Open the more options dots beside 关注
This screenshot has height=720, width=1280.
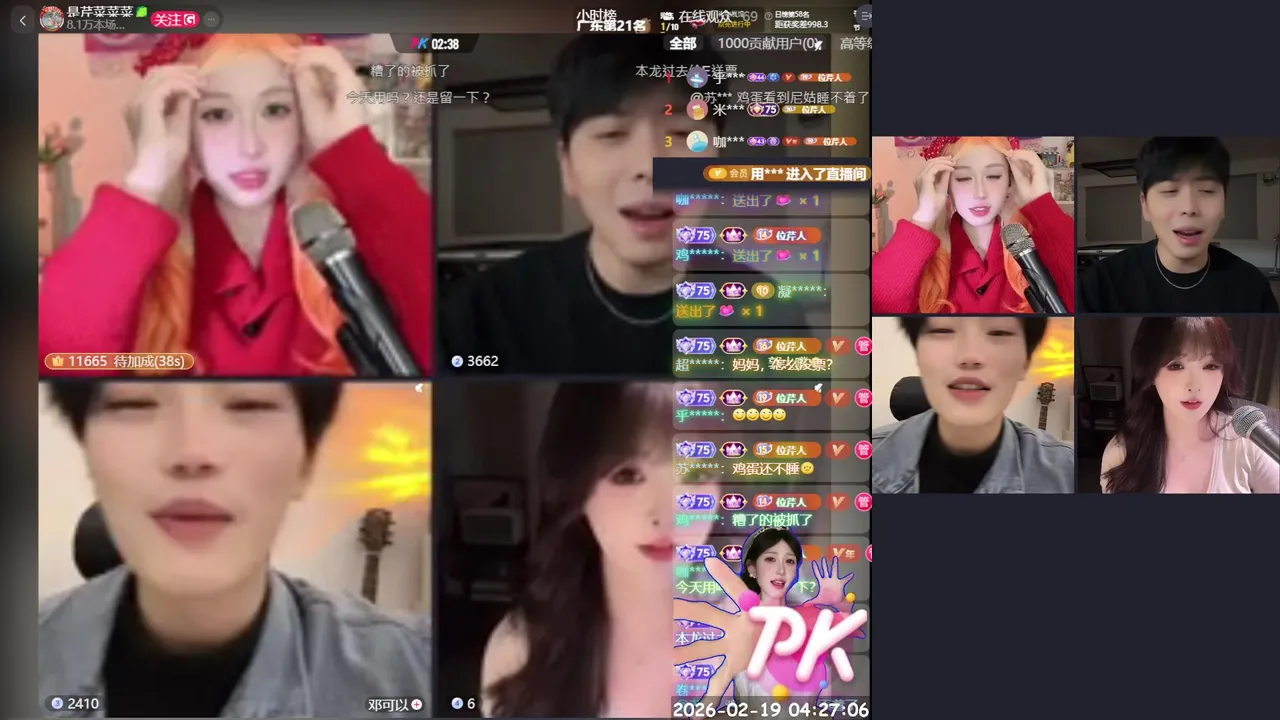[x=212, y=19]
